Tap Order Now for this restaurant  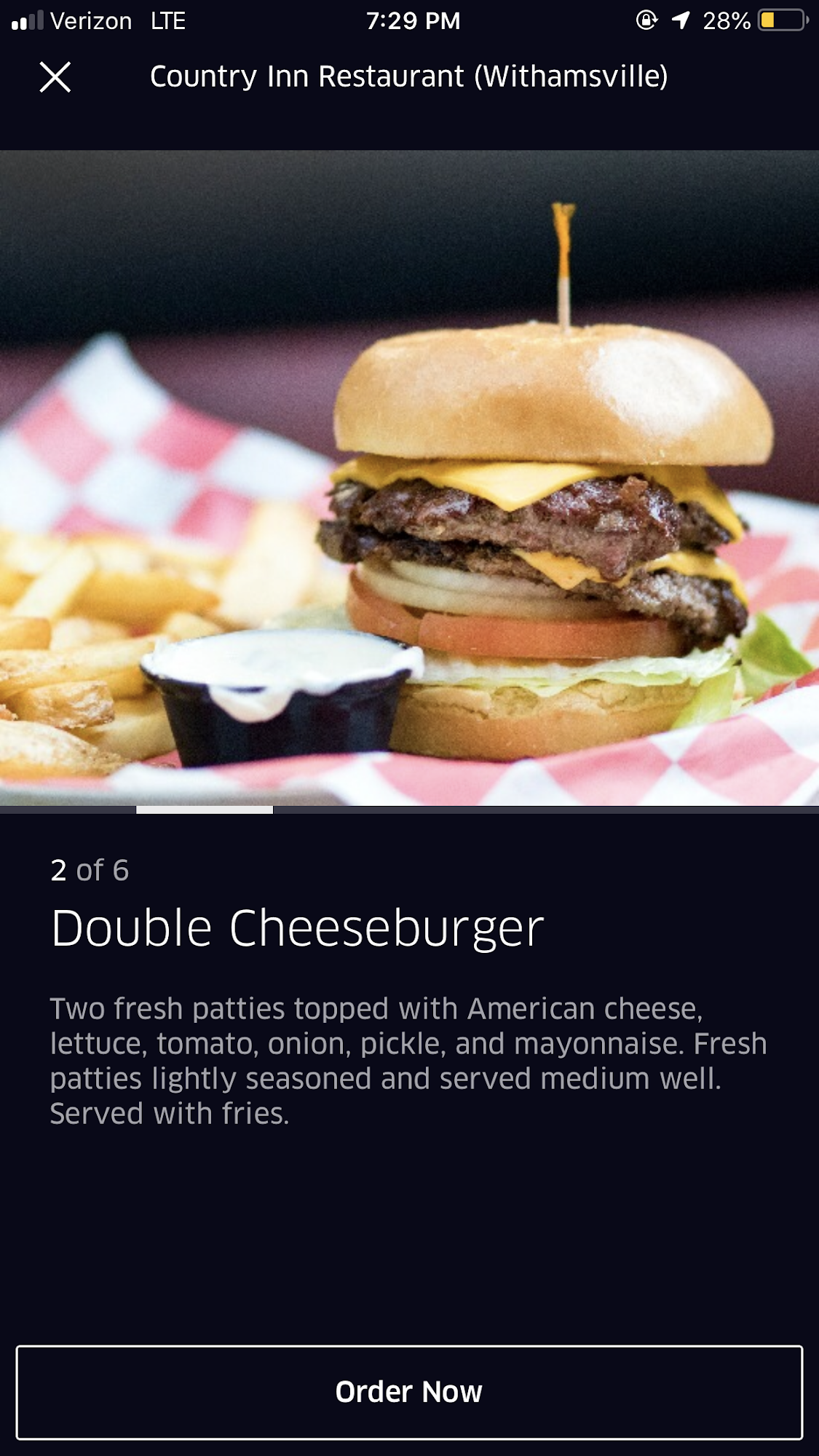(x=409, y=1392)
